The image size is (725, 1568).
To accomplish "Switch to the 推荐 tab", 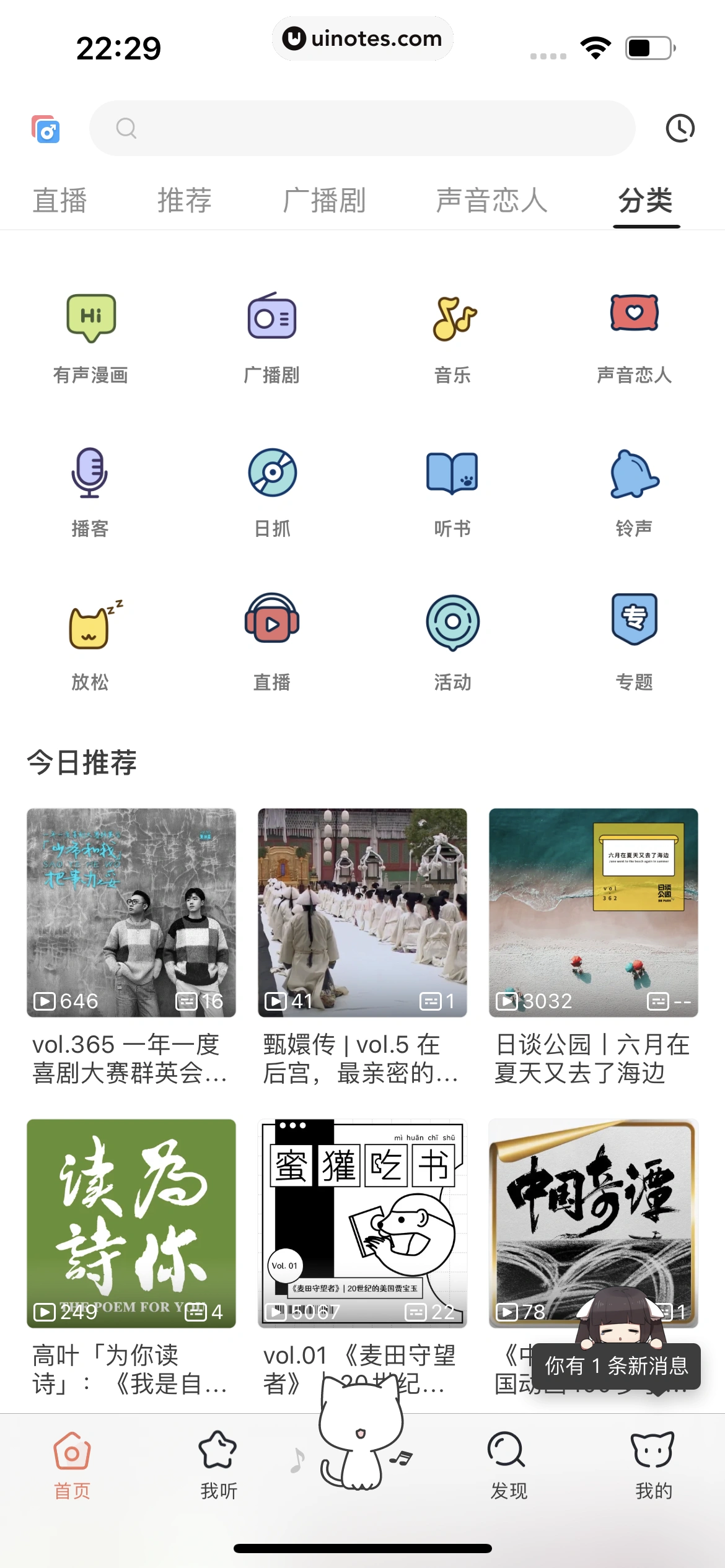I will click(x=185, y=201).
